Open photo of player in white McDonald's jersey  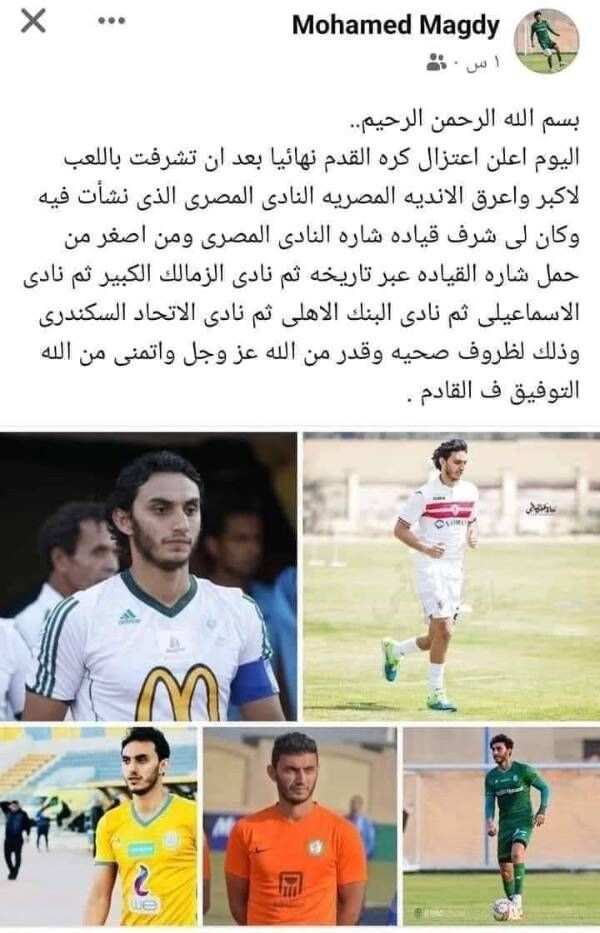(x=148, y=576)
